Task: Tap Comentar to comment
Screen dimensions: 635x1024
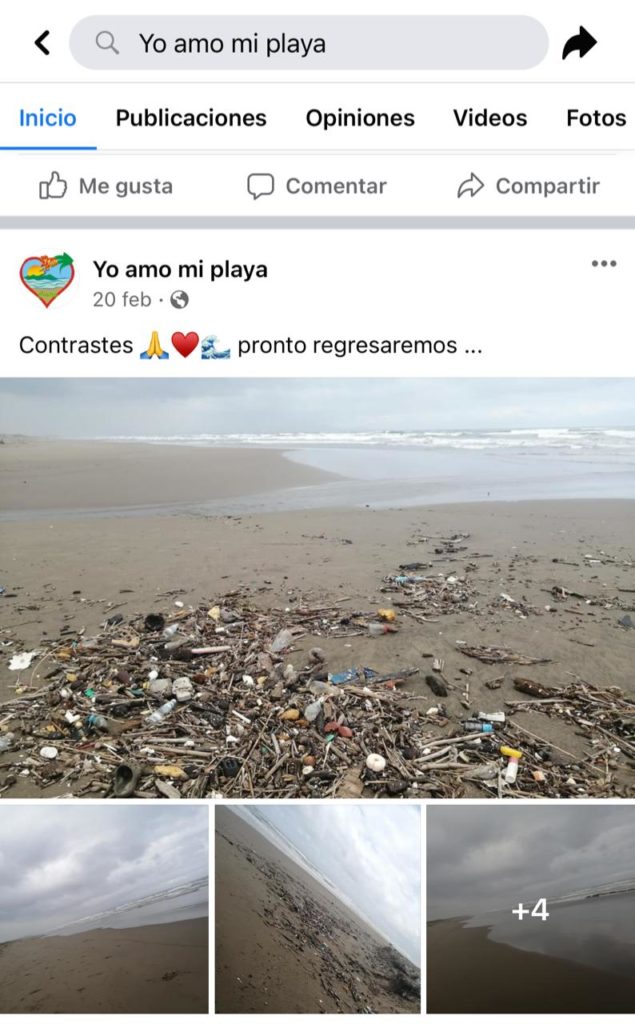Action: 317,186
